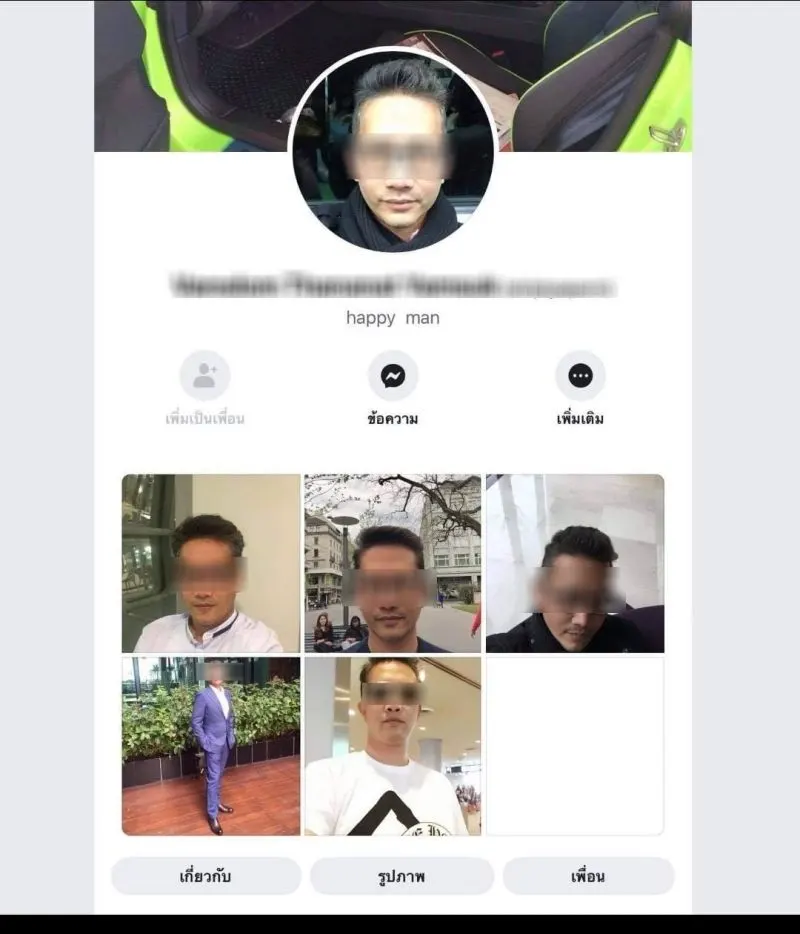Open the street selfie with bare tree
This screenshot has width=800, height=934.
point(393,563)
